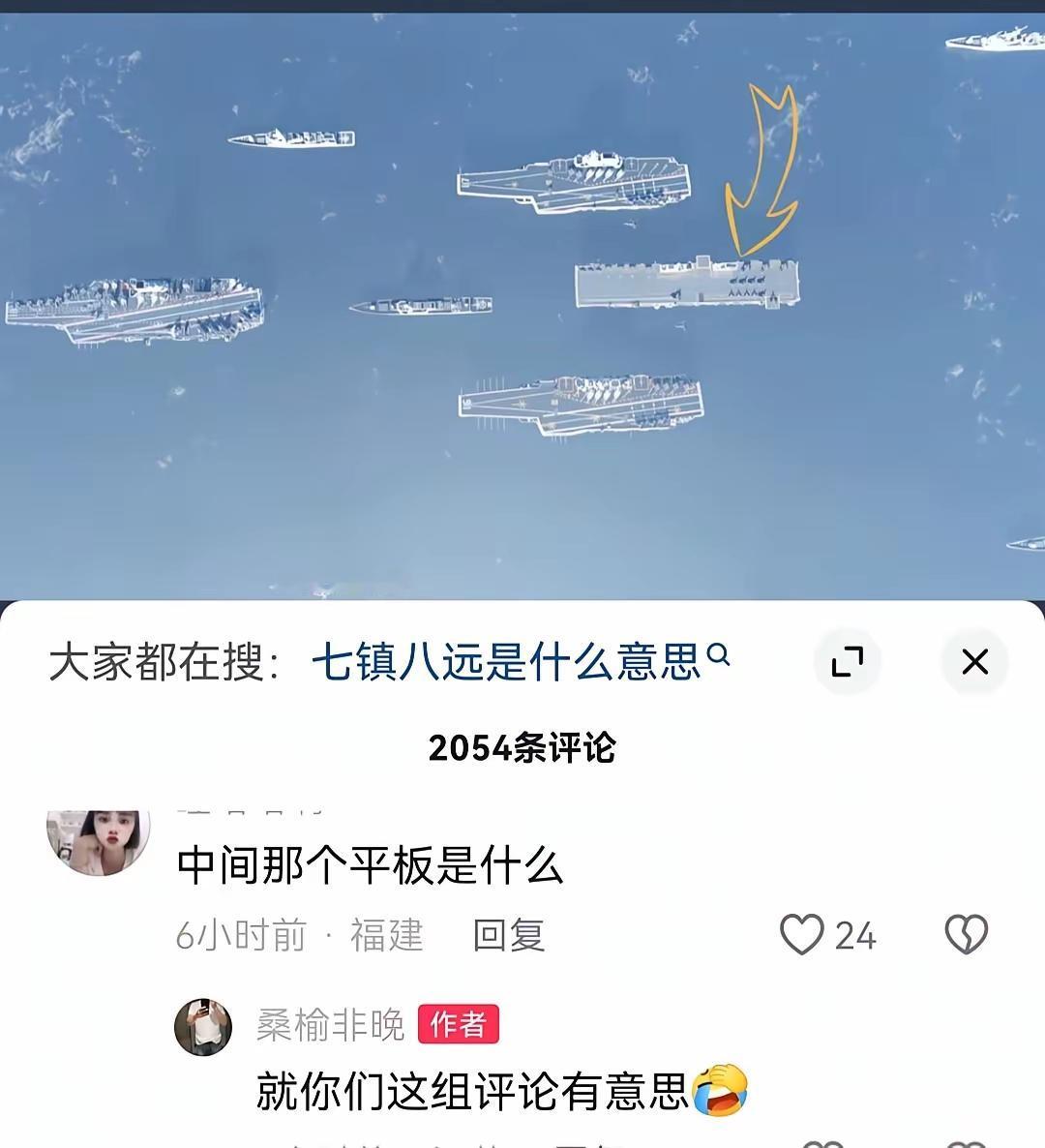Like the comment 中间那个平板是什么
Screen dimensions: 1045x1148
804,935
